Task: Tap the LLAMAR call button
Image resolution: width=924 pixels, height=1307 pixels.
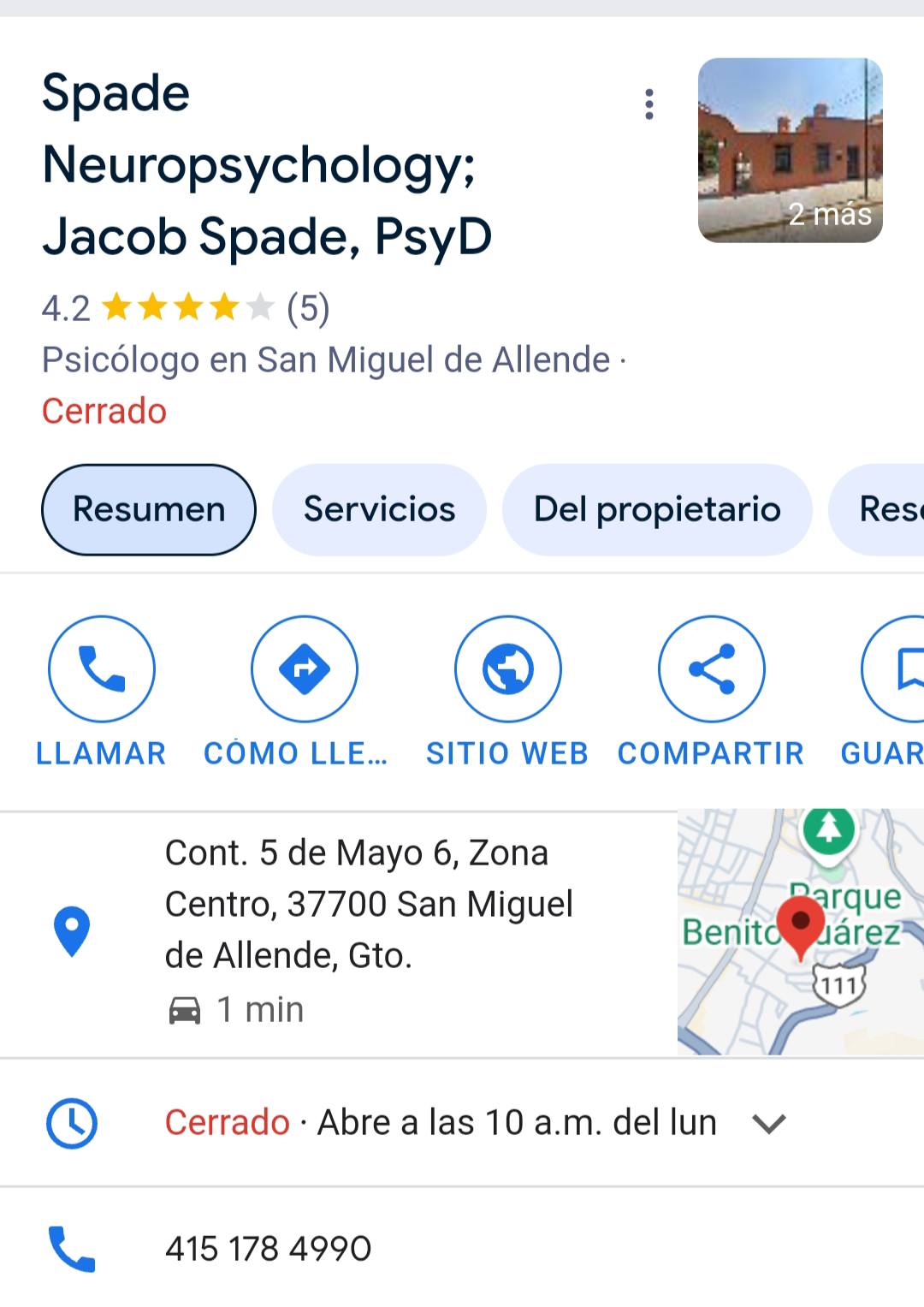Action: pos(102,668)
